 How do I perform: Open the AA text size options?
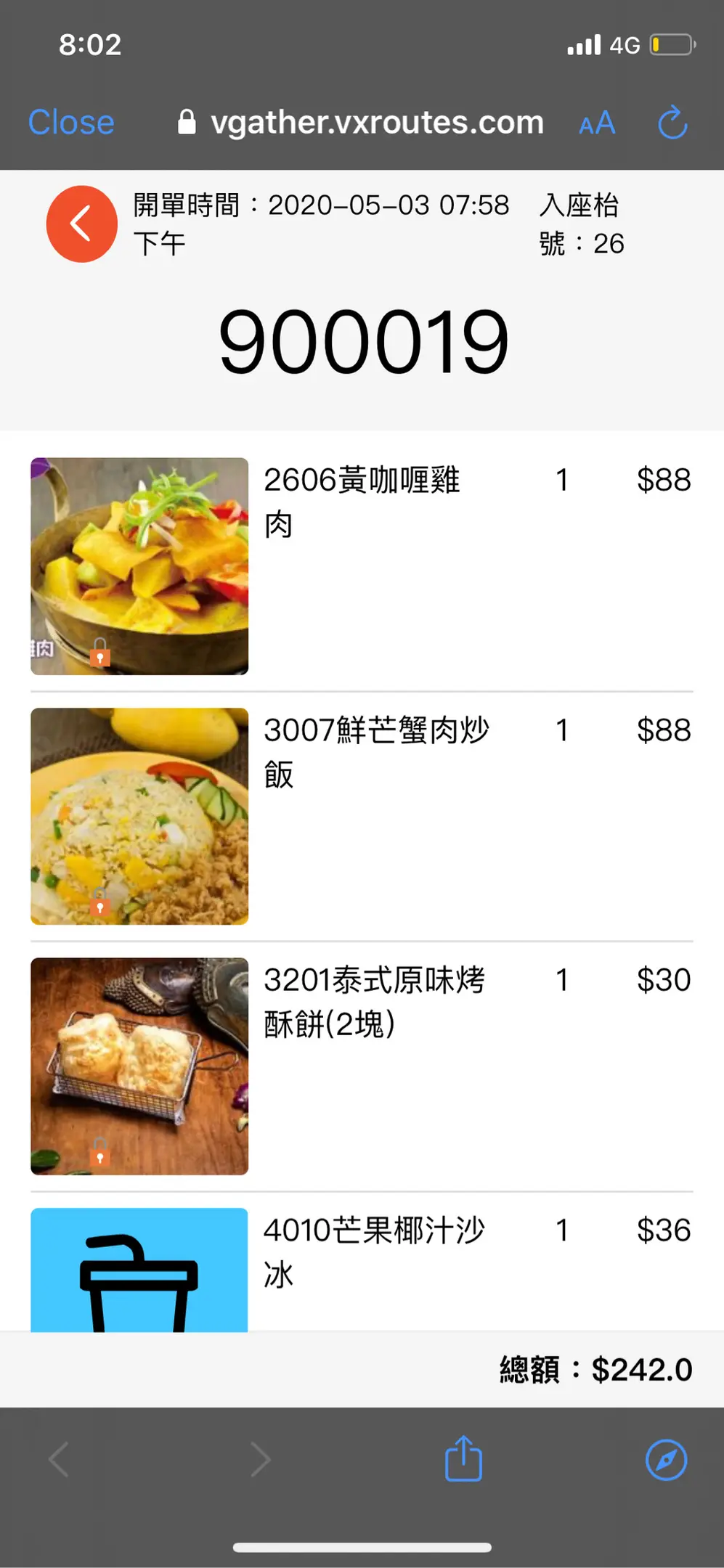coord(597,123)
